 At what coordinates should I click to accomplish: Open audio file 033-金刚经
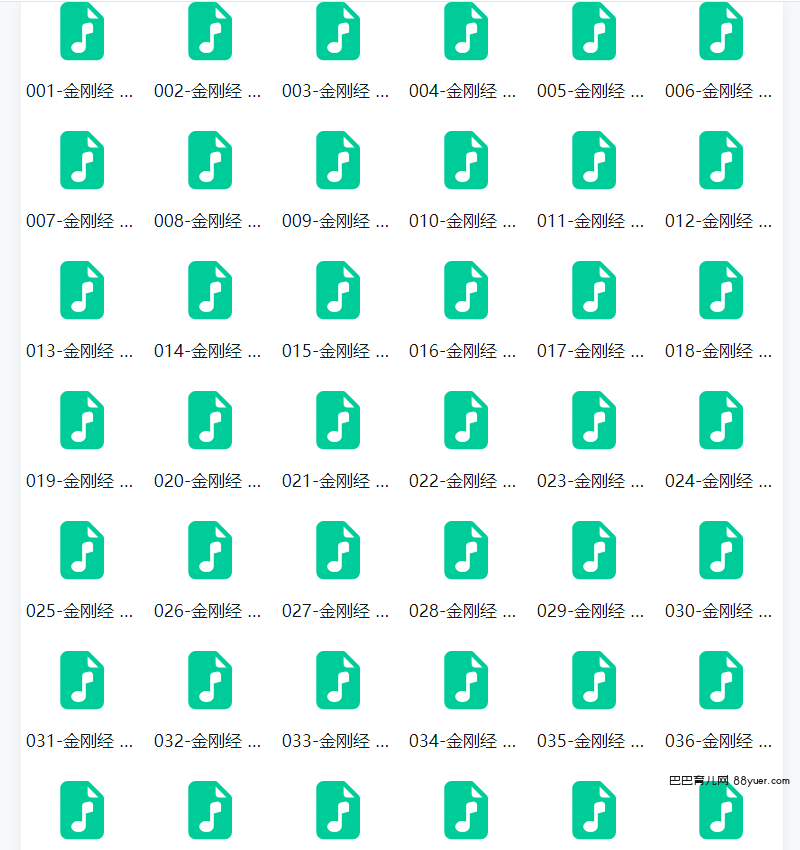(x=338, y=680)
